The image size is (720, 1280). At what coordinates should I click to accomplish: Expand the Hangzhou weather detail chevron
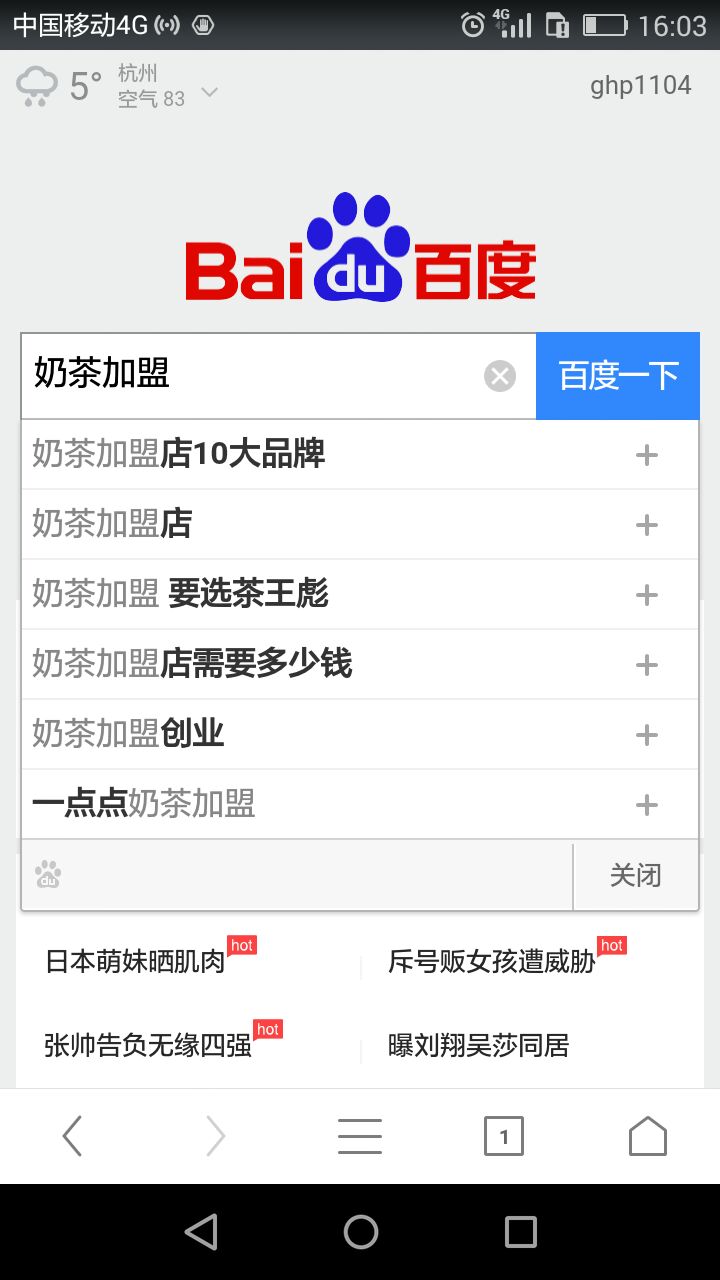[209, 92]
